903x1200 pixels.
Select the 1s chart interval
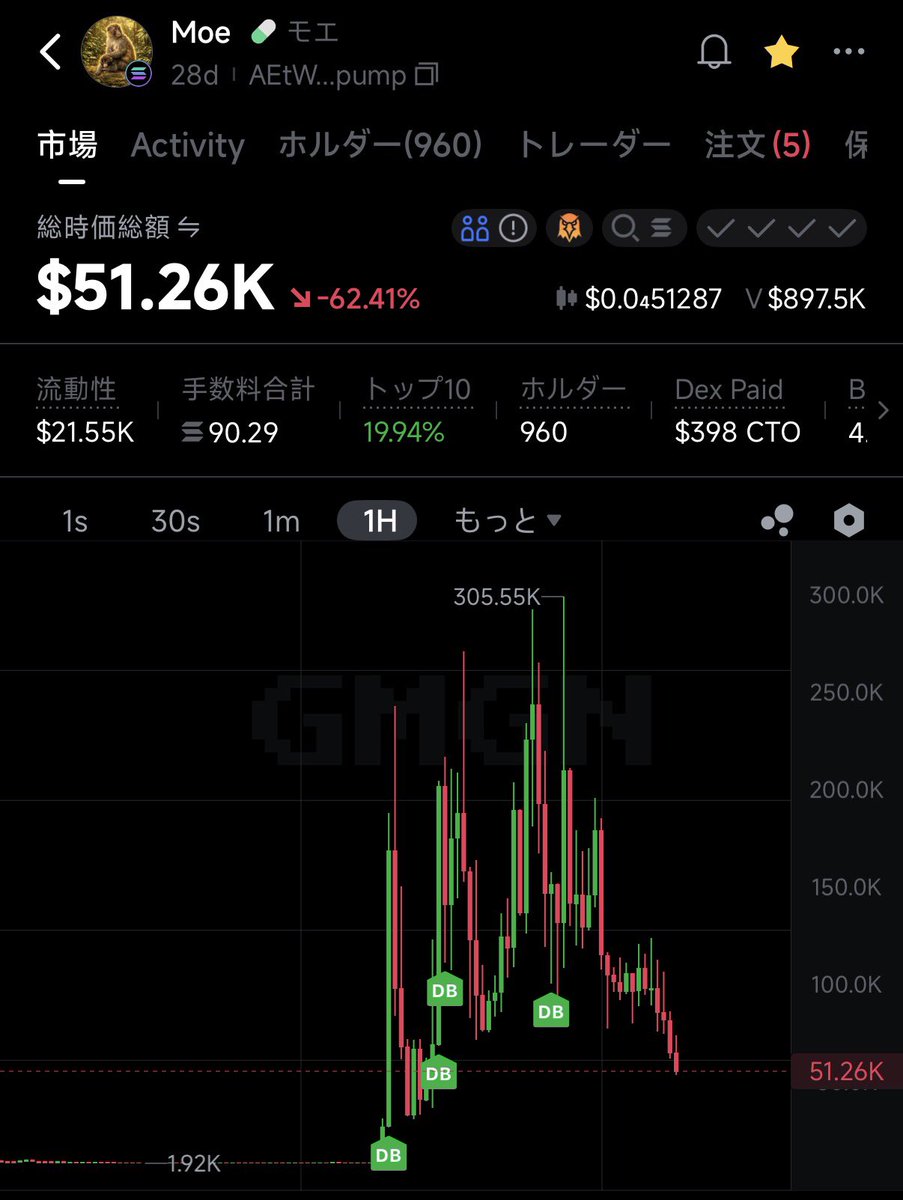pos(75,521)
